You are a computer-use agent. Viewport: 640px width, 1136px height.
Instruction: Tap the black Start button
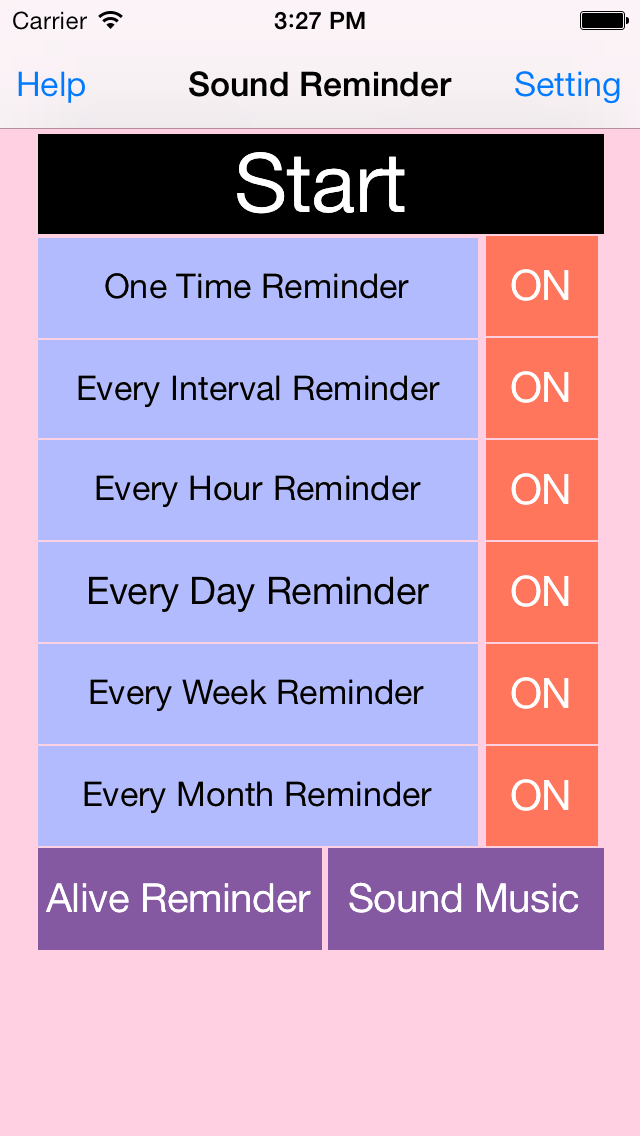(320, 184)
